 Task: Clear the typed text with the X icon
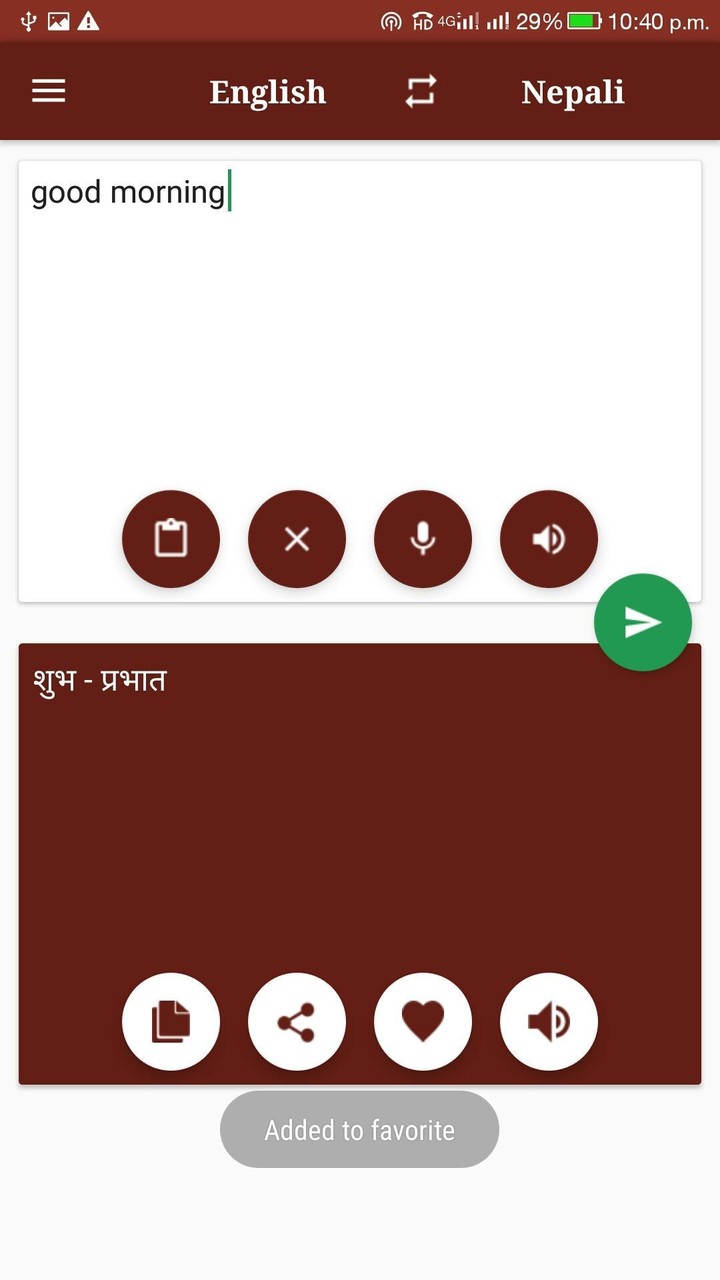[x=296, y=538]
